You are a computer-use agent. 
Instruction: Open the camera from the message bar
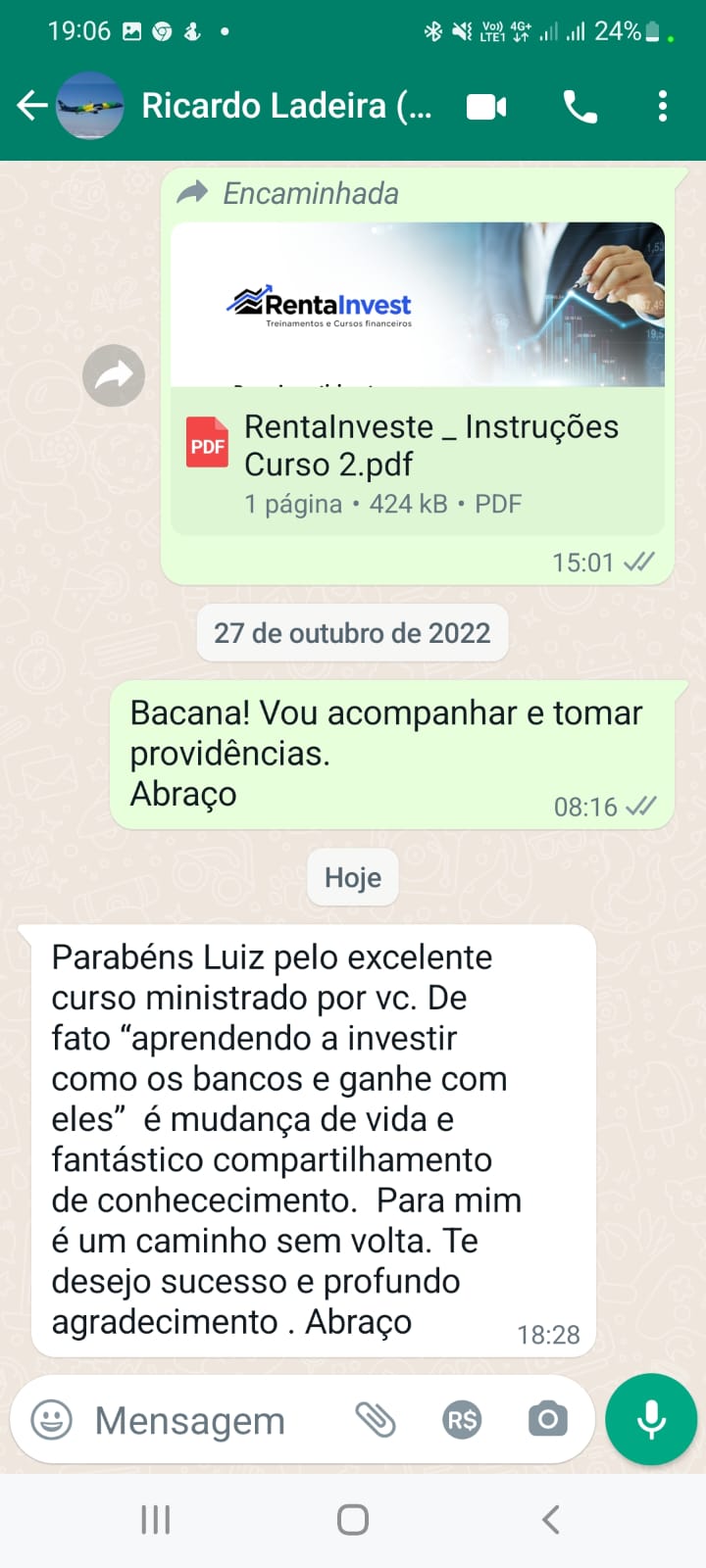[547, 1420]
